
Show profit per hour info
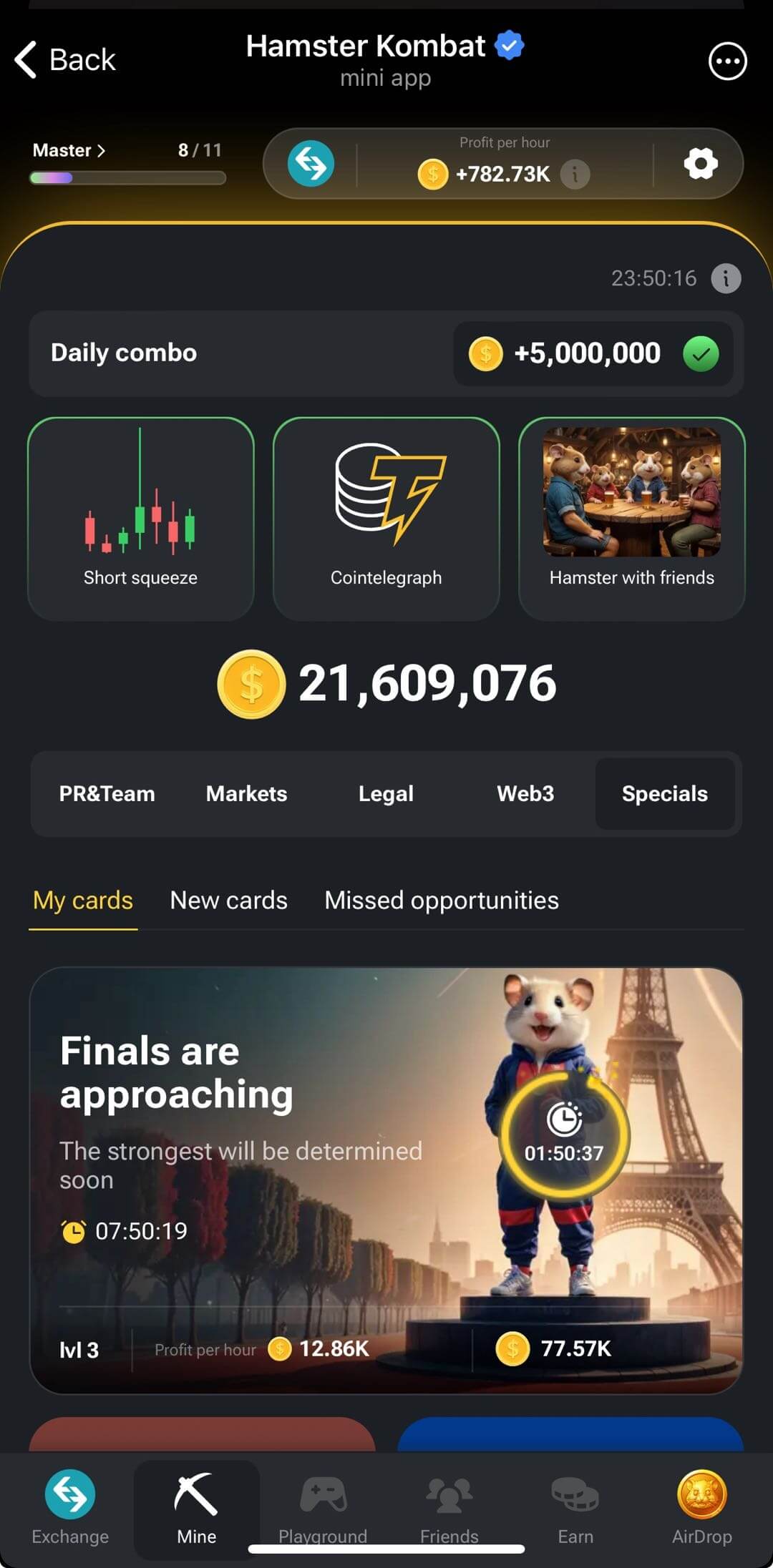[x=575, y=173]
